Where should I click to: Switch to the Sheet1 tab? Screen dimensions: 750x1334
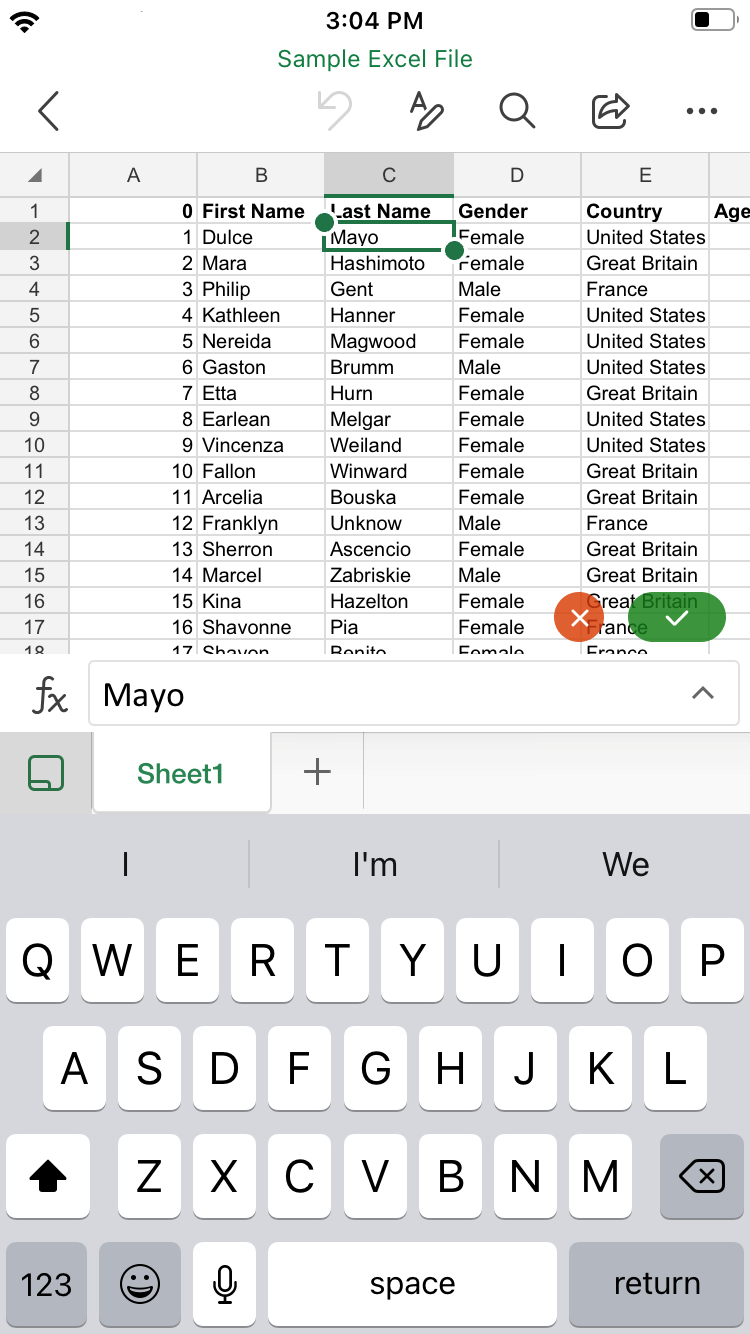tap(180, 771)
